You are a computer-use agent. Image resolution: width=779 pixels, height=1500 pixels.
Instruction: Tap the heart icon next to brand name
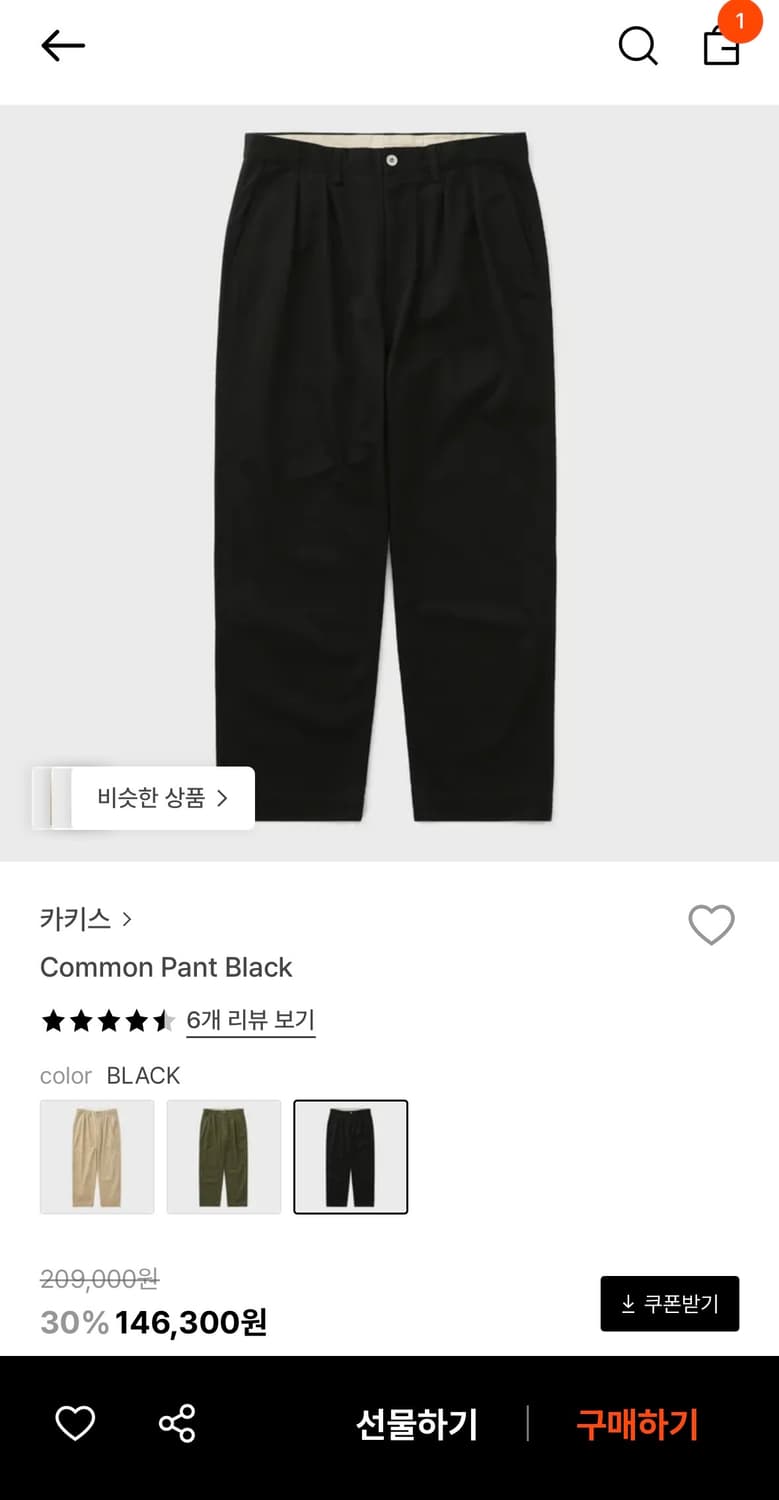711,926
